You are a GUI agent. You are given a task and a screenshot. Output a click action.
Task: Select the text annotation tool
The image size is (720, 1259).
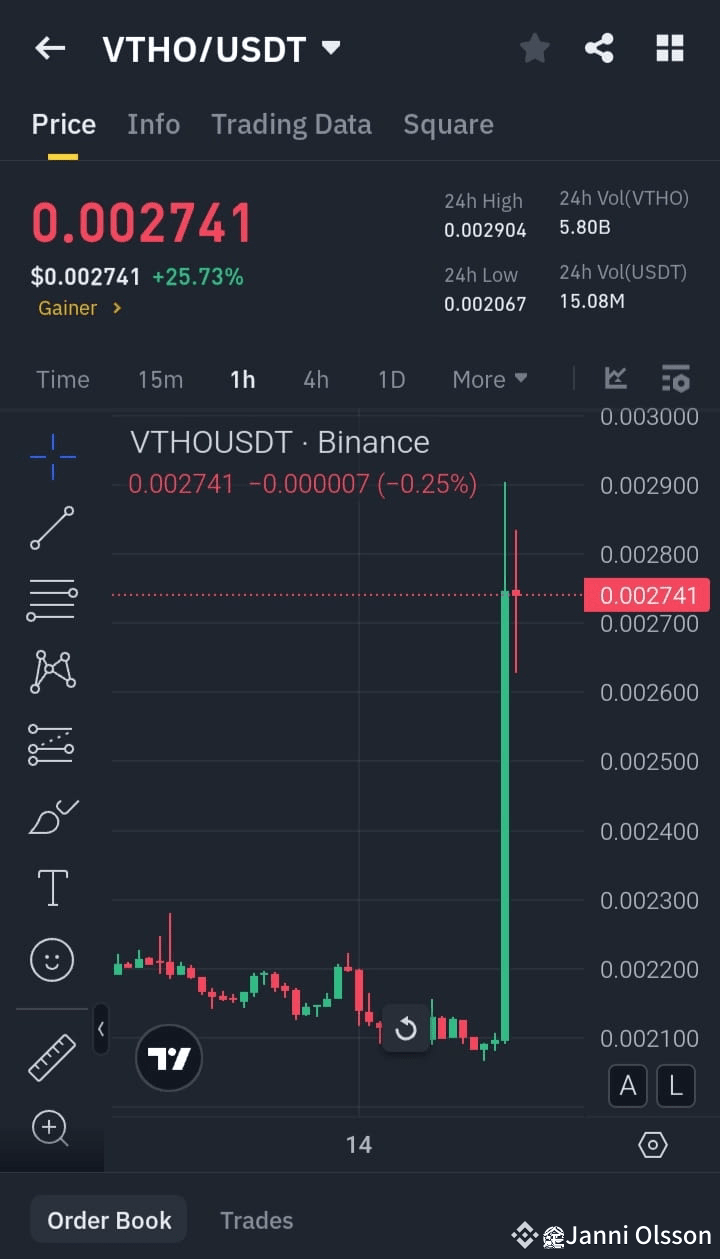[50, 887]
